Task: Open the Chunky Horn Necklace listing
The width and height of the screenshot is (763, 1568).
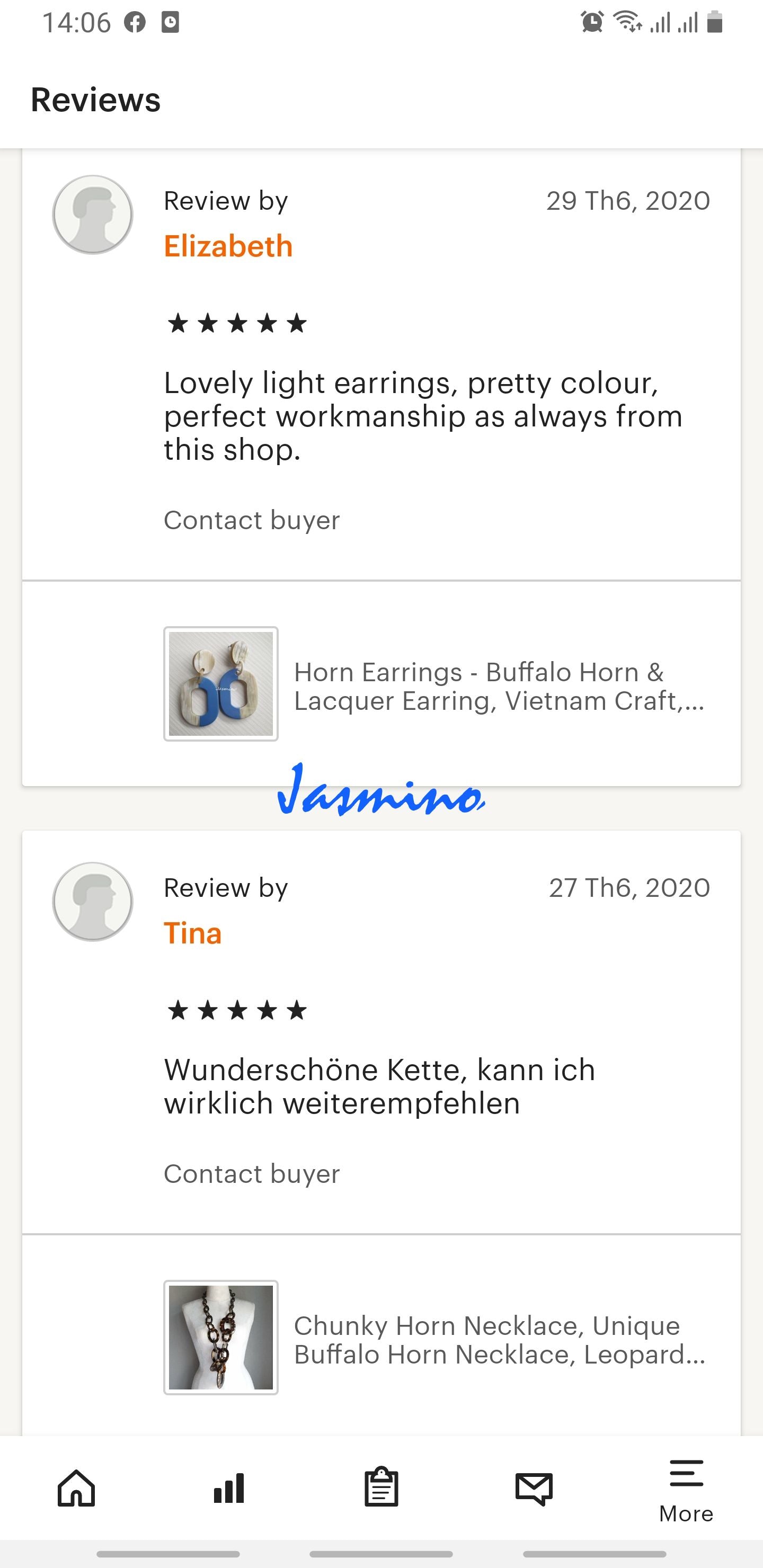Action: (x=499, y=1340)
